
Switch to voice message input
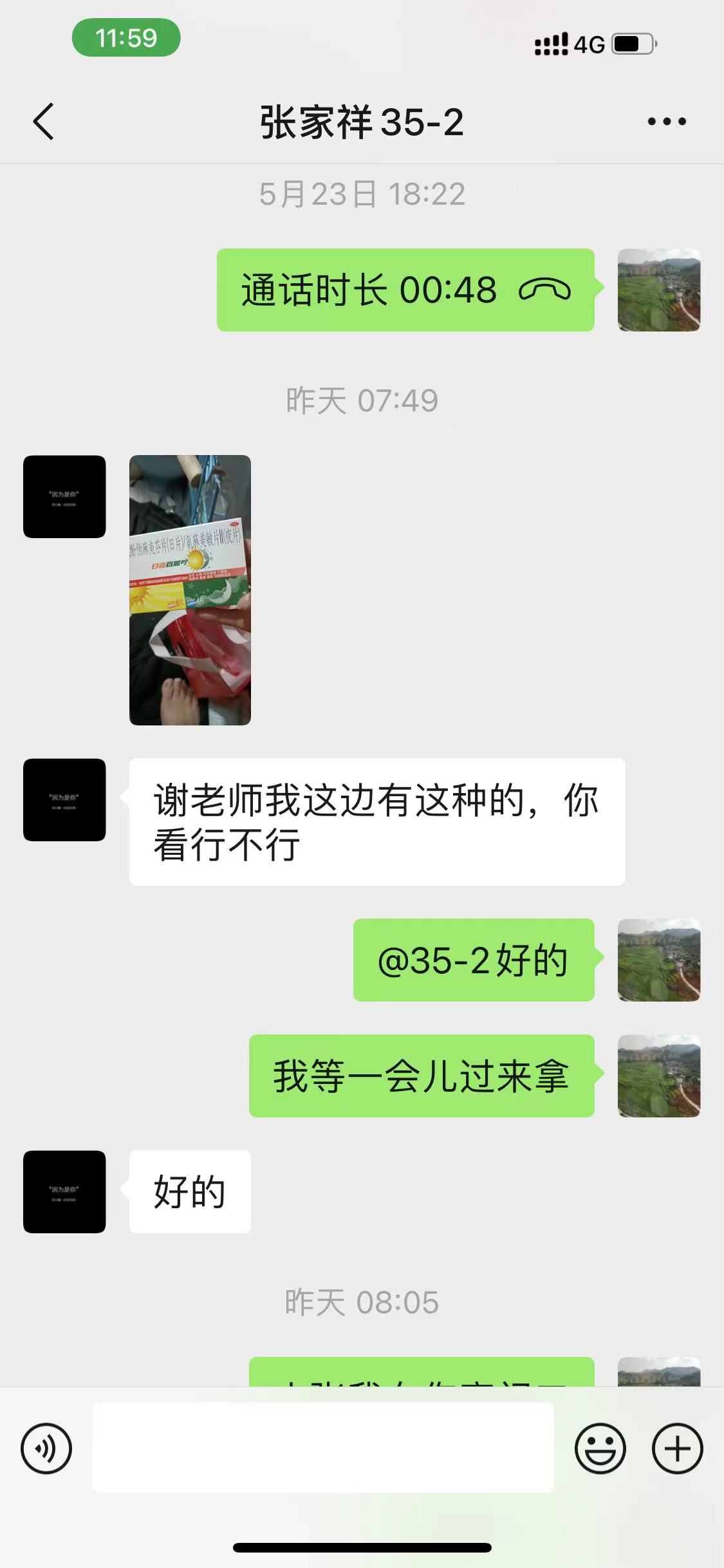click(x=46, y=1448)
